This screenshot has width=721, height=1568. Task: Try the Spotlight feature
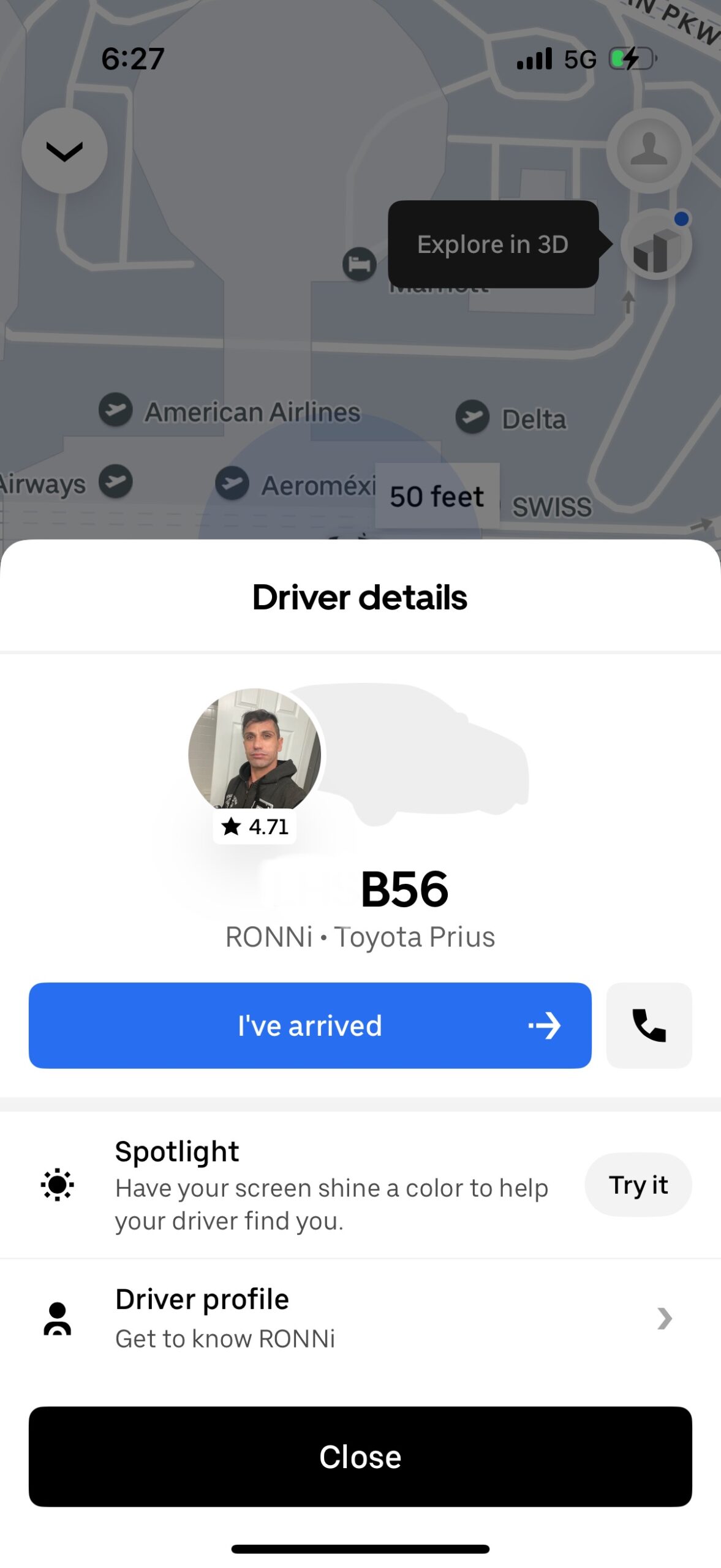pos(638,1185)
